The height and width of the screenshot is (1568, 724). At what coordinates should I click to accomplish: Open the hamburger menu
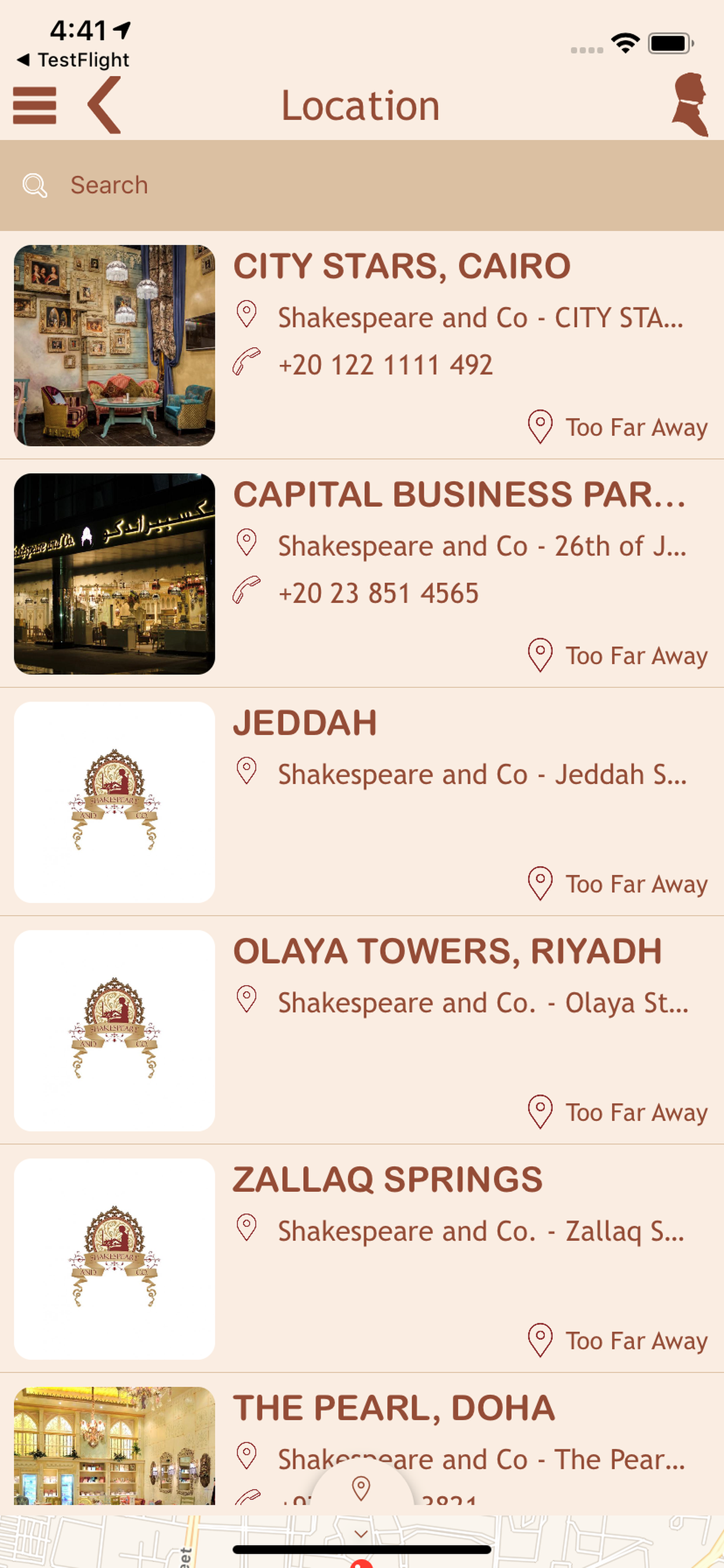click(x=34, y=106)
